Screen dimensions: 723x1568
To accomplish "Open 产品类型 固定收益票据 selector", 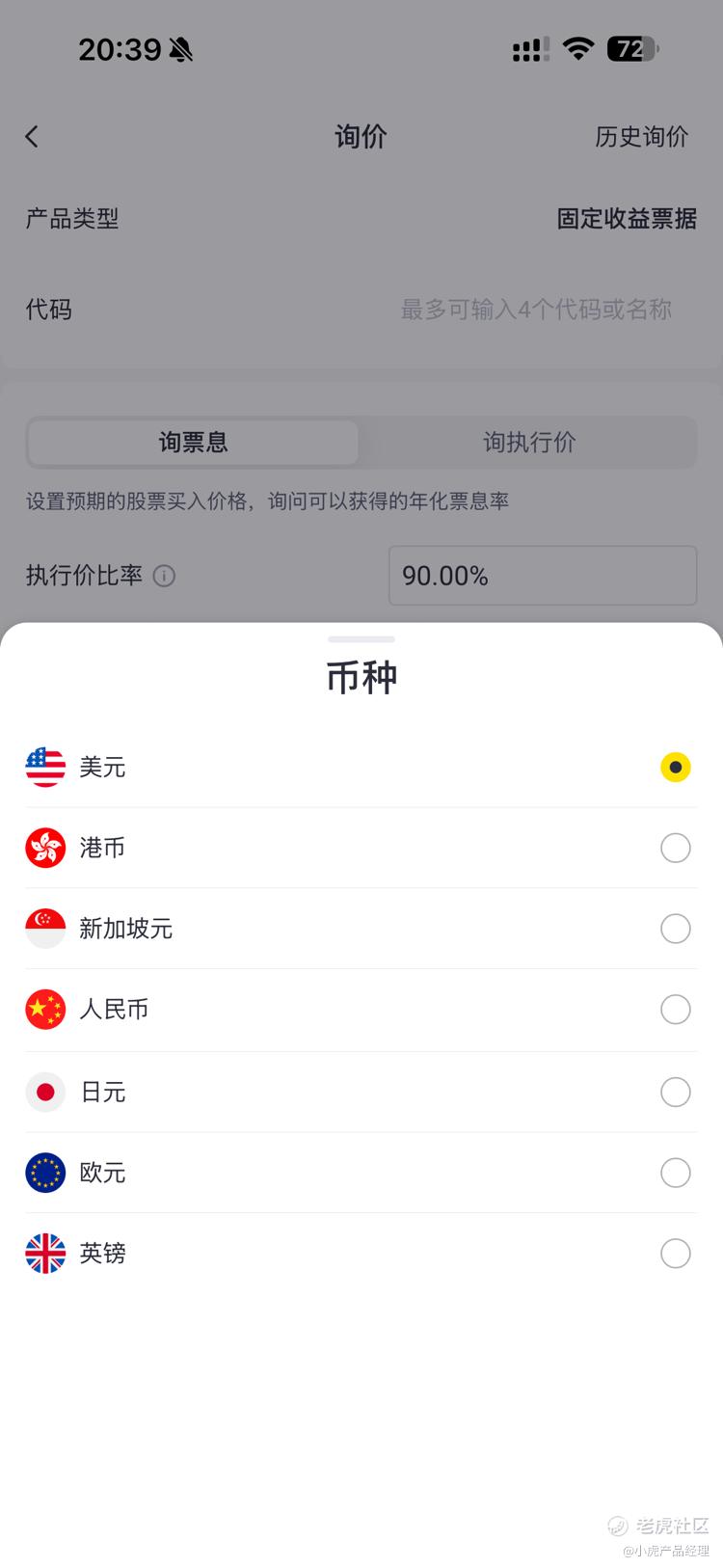I will [361, 219].
